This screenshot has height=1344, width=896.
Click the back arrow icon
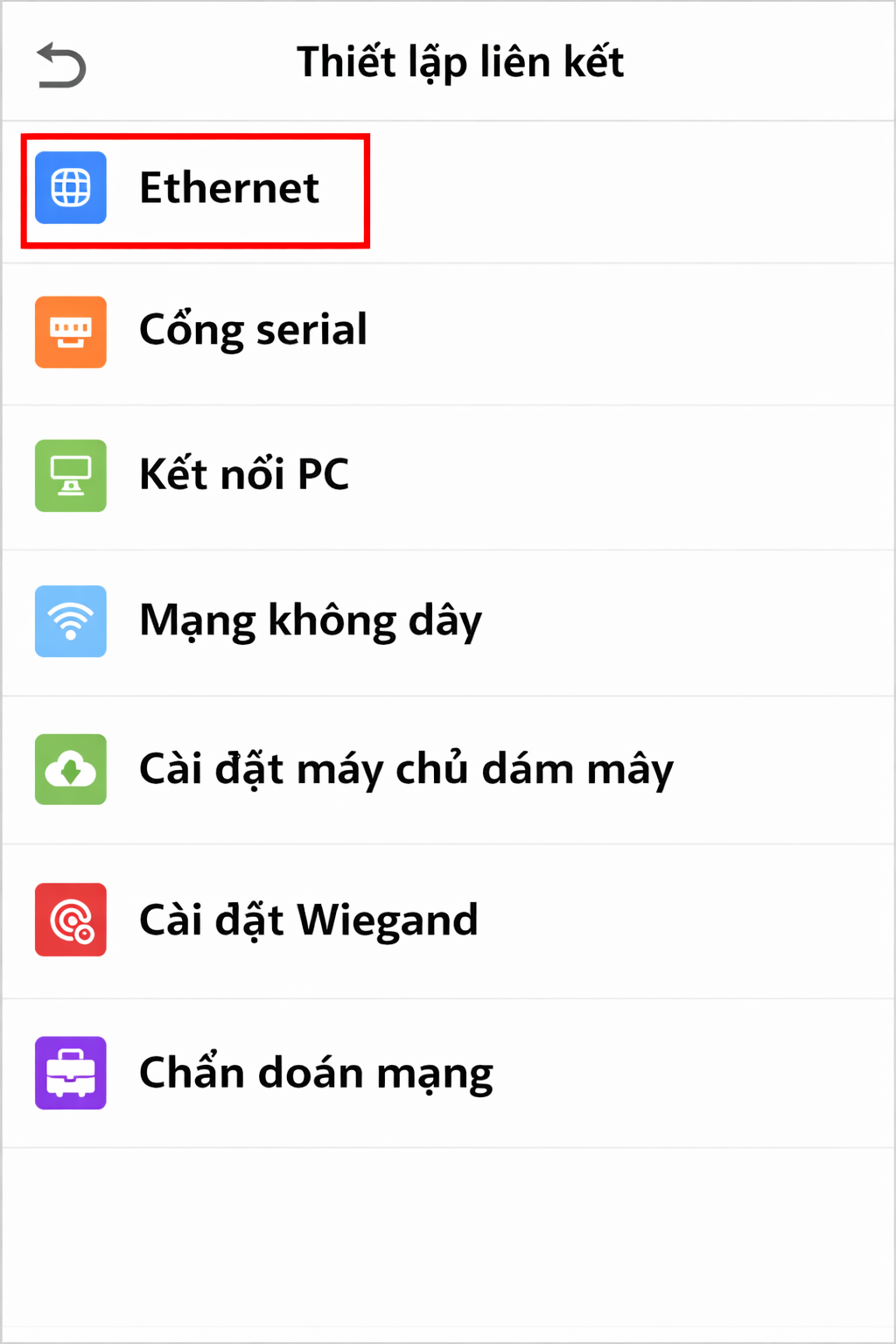point(59,63)
